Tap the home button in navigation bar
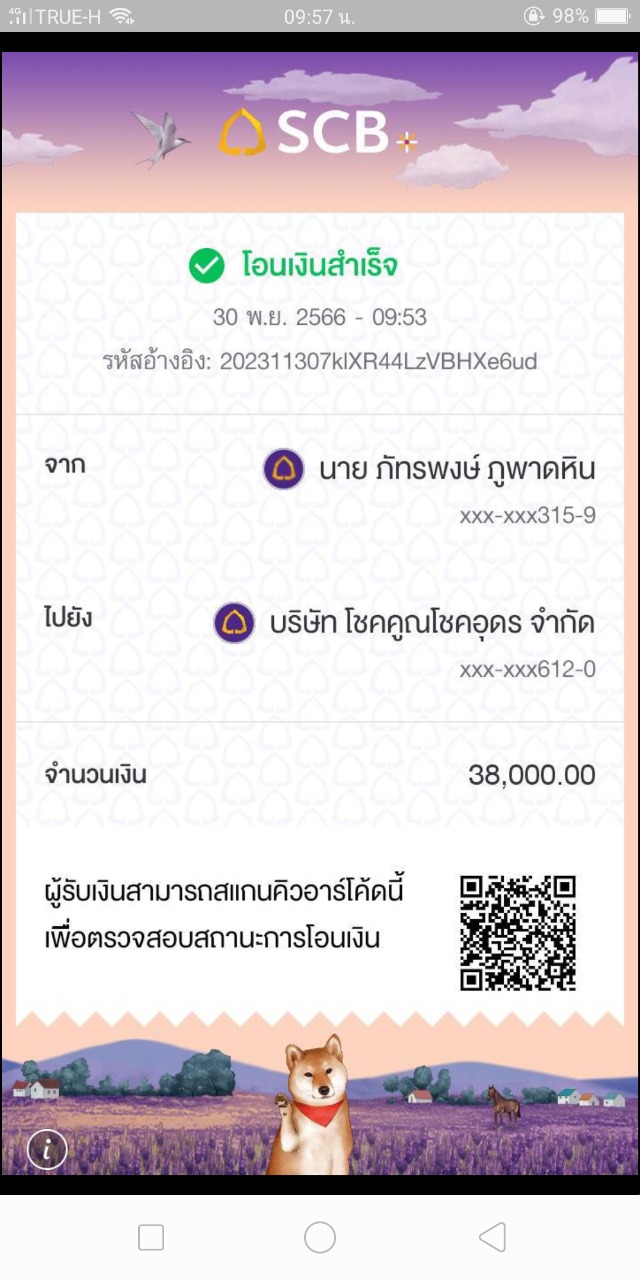 pyautogui.click(x=320, y=1237)
